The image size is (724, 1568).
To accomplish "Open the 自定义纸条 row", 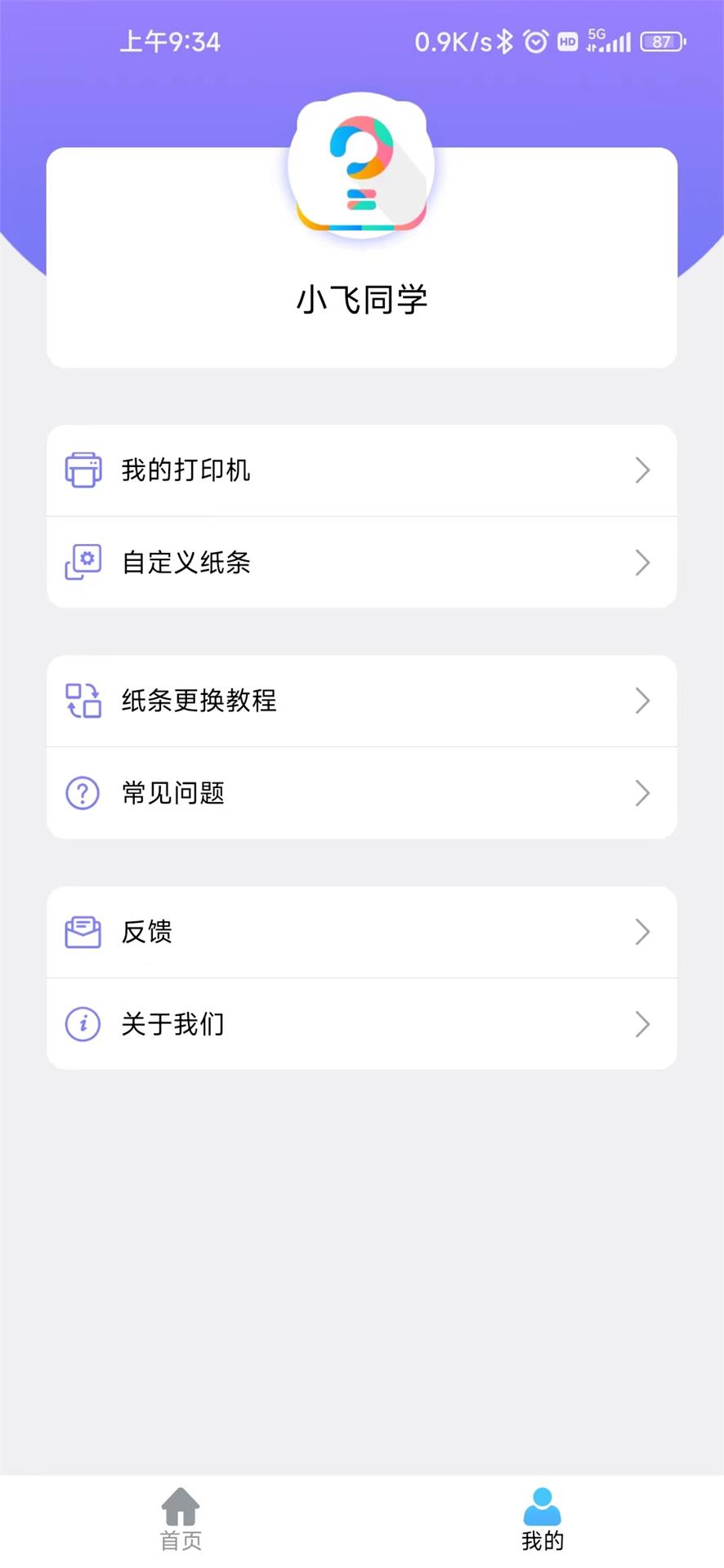I will 361,563.
